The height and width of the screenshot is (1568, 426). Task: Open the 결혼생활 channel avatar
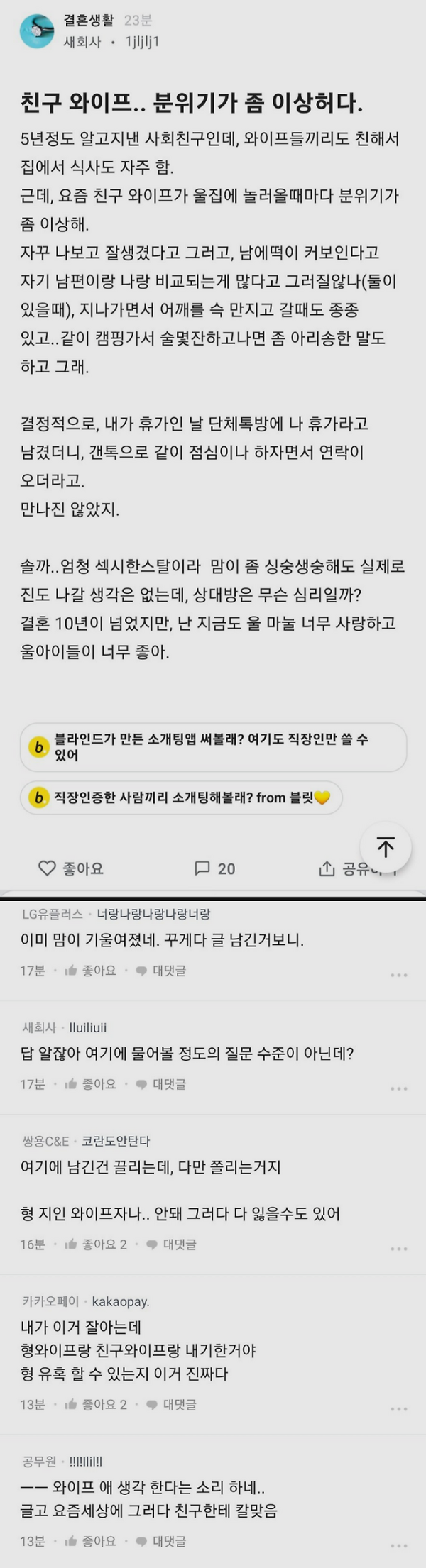[37, 31]
